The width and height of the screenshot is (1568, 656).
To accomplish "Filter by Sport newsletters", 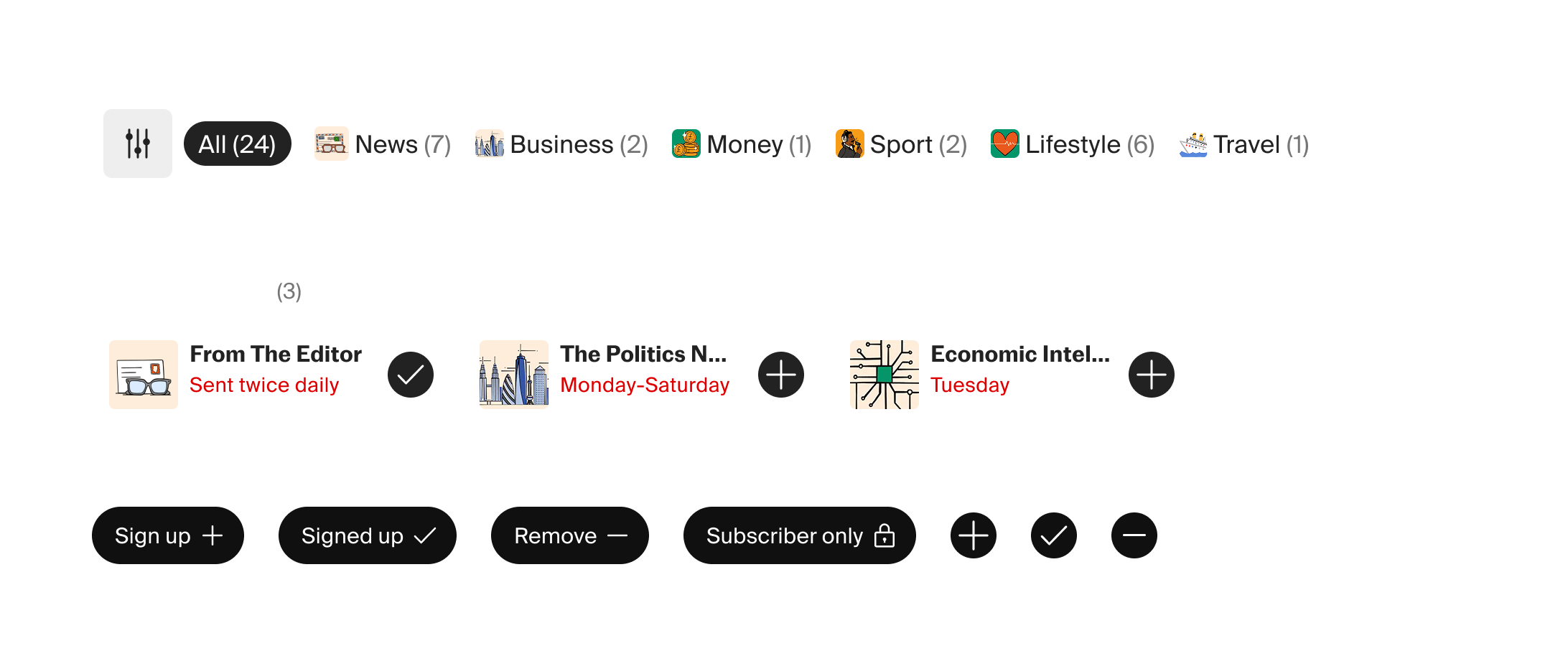I will click(x=901, y=144).
